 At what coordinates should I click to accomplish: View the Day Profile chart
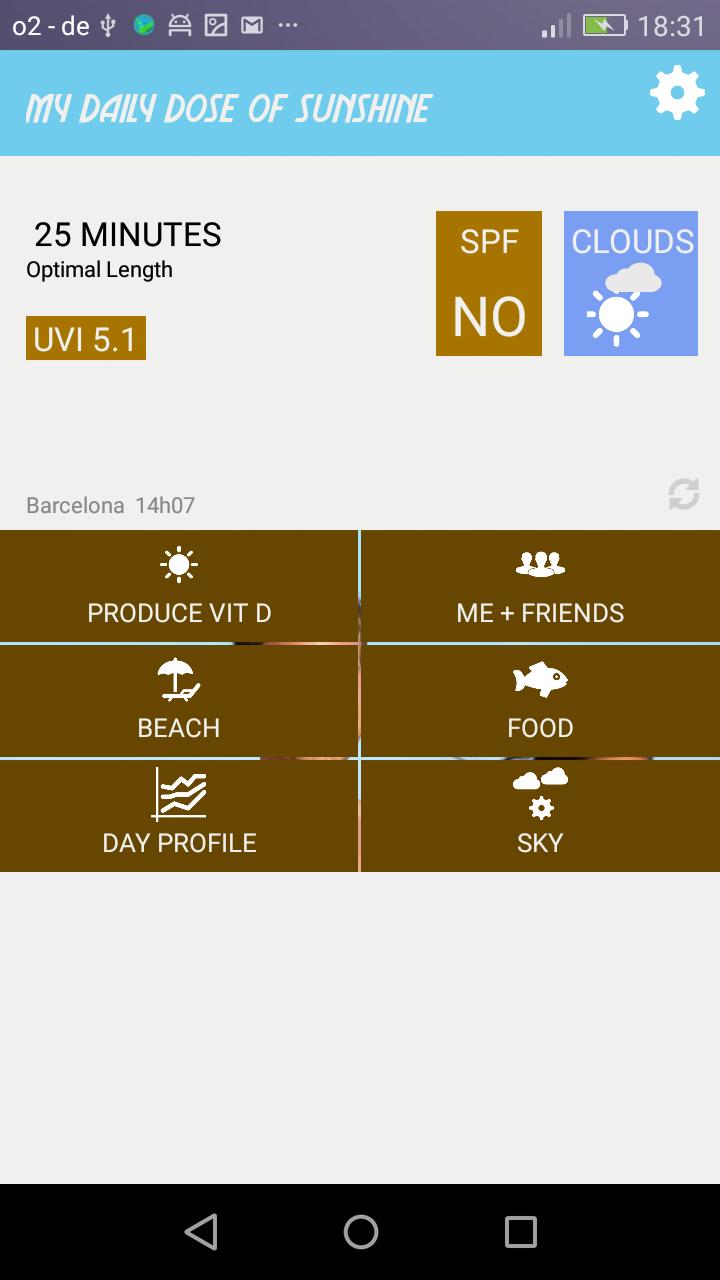(x=179, y=816)
